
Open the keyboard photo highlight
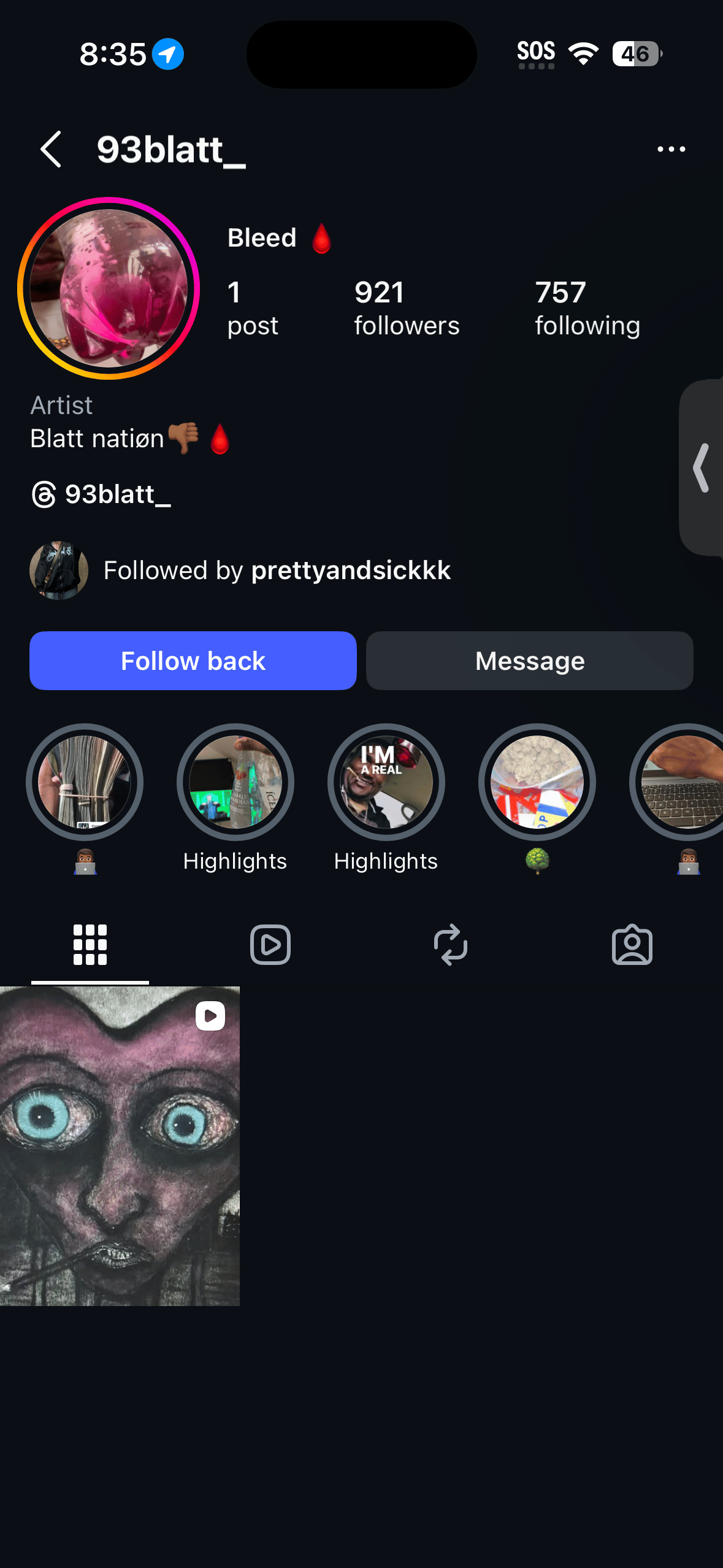(x=681, y=782)
